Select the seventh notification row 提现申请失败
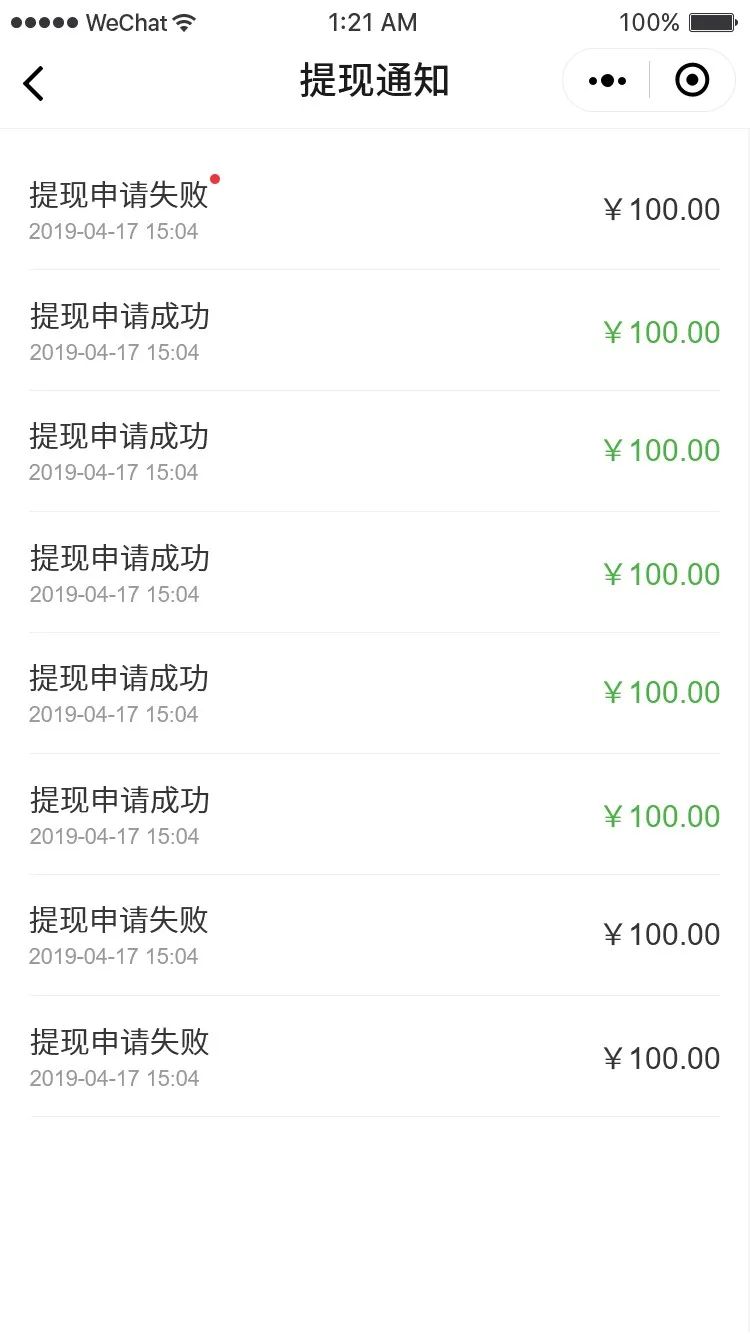 [118, 922]
